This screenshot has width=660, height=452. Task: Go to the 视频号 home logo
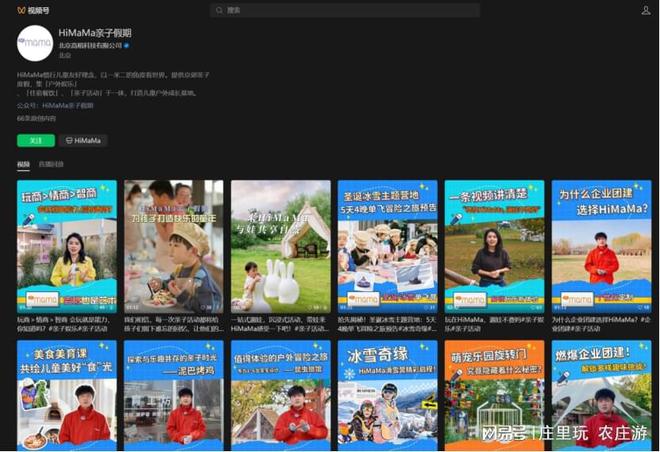[28, 10]
